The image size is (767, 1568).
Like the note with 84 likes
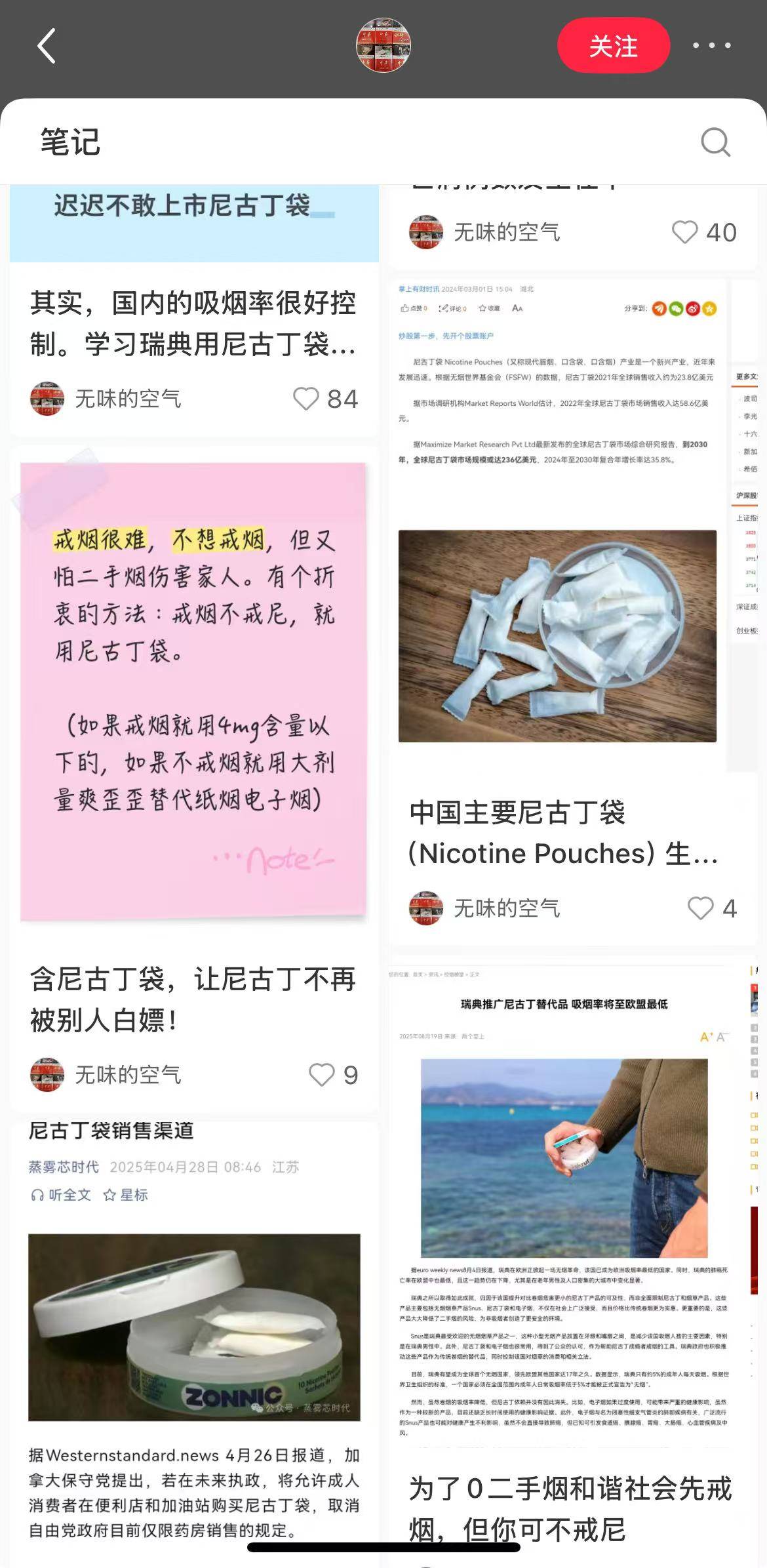point(306,399)
